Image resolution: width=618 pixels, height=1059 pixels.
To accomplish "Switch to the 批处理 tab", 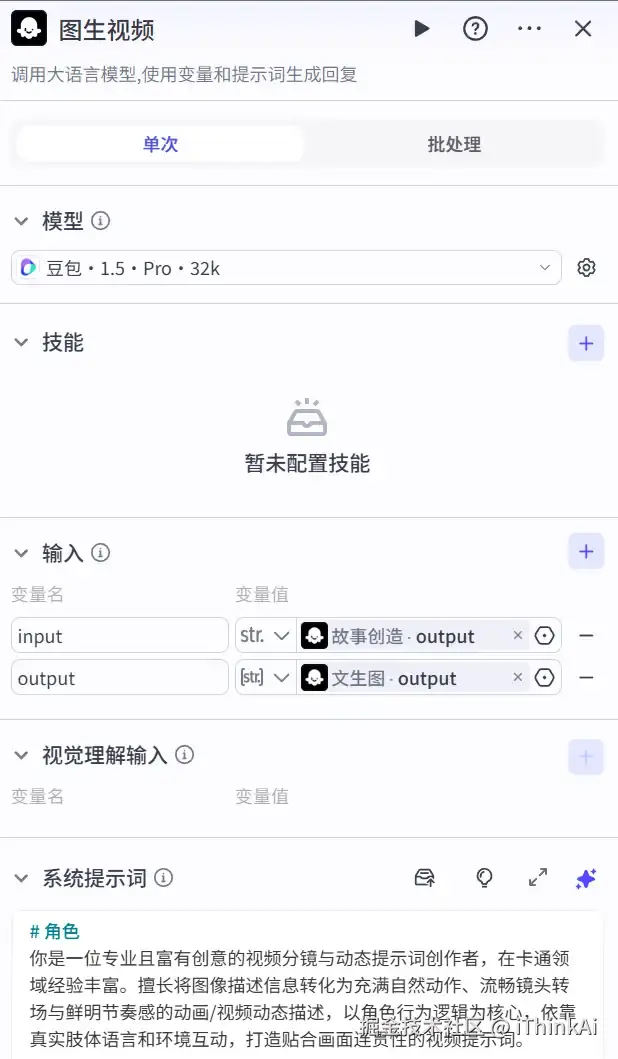I will pos(454,144).
